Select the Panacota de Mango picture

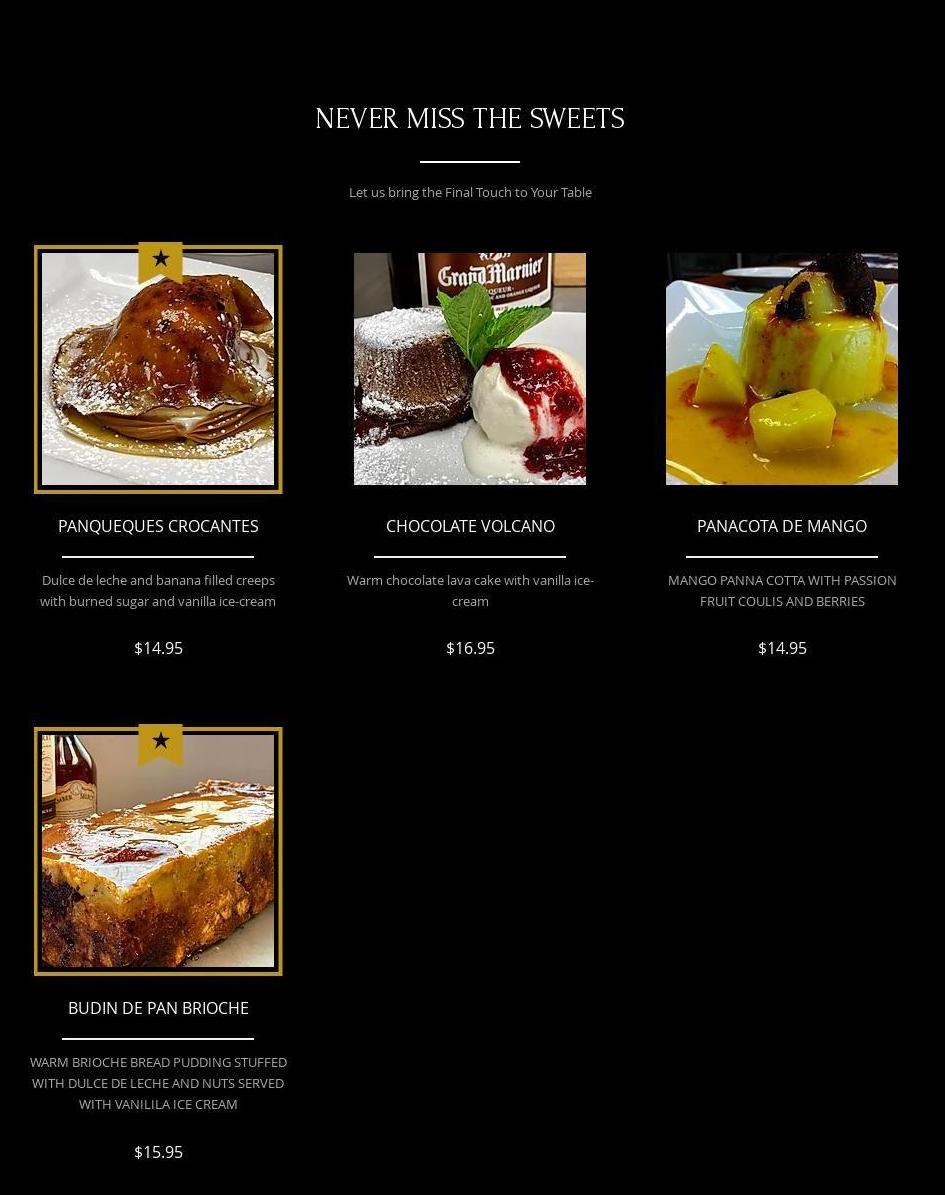click(x=782, y=369)
